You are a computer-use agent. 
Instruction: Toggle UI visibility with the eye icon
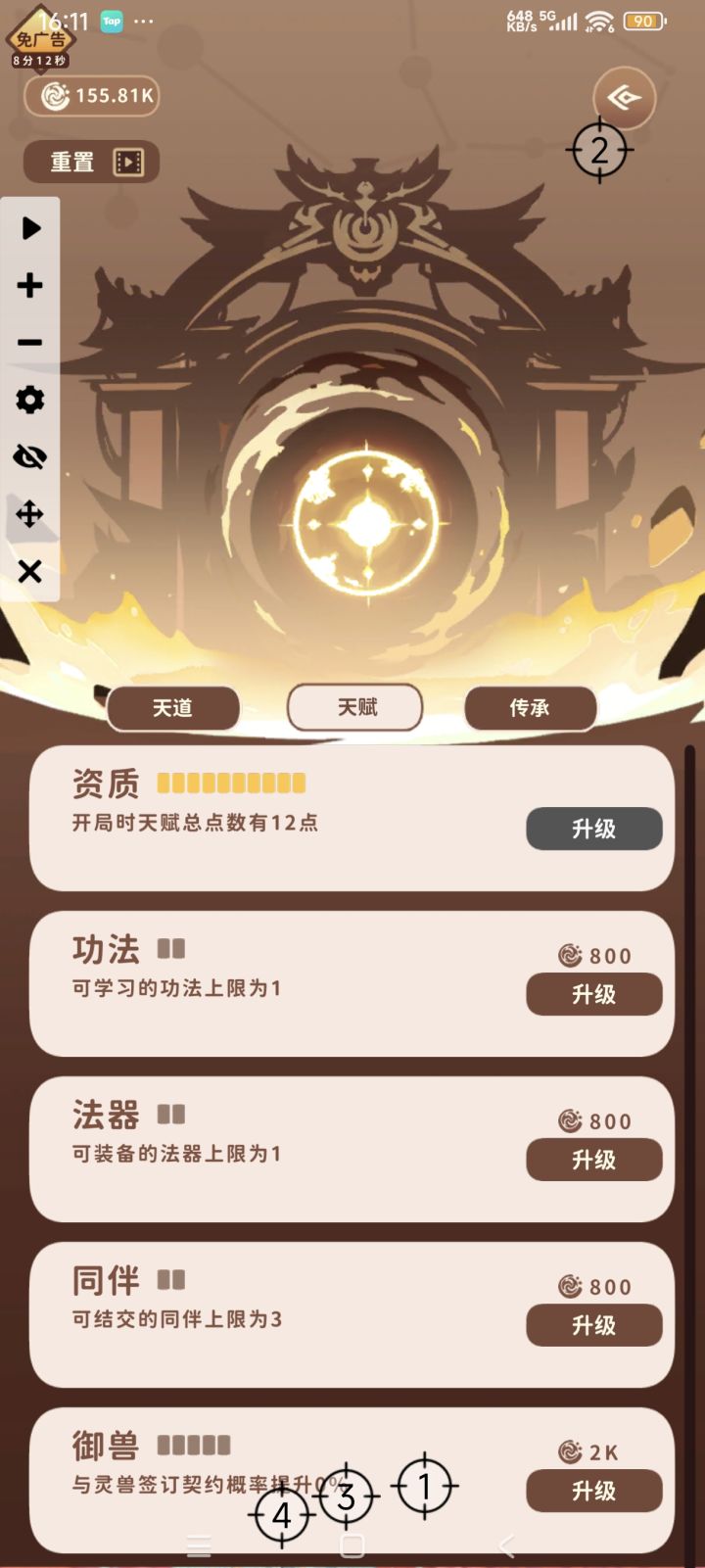29,457
